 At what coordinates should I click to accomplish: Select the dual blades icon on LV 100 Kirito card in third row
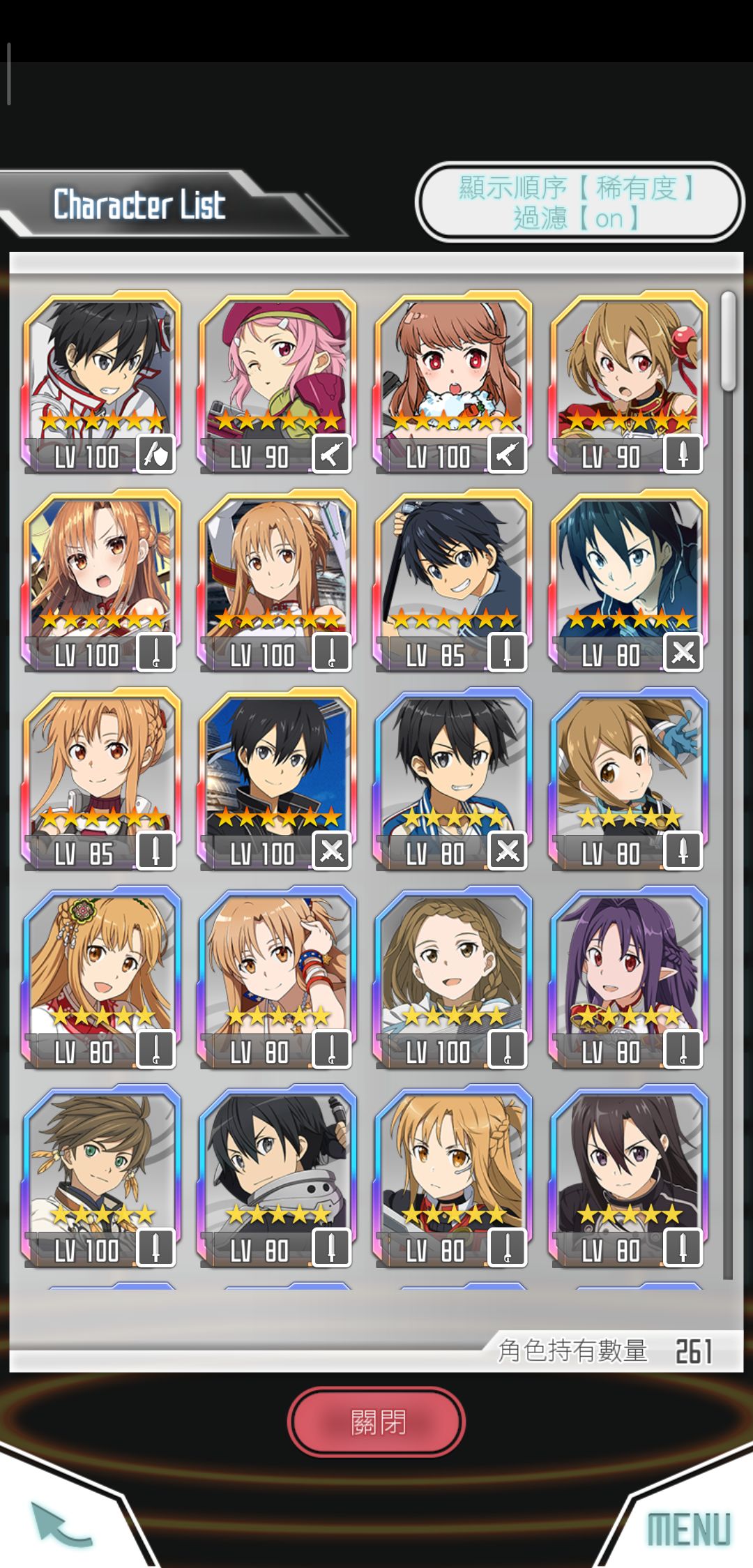pos(333,854)
